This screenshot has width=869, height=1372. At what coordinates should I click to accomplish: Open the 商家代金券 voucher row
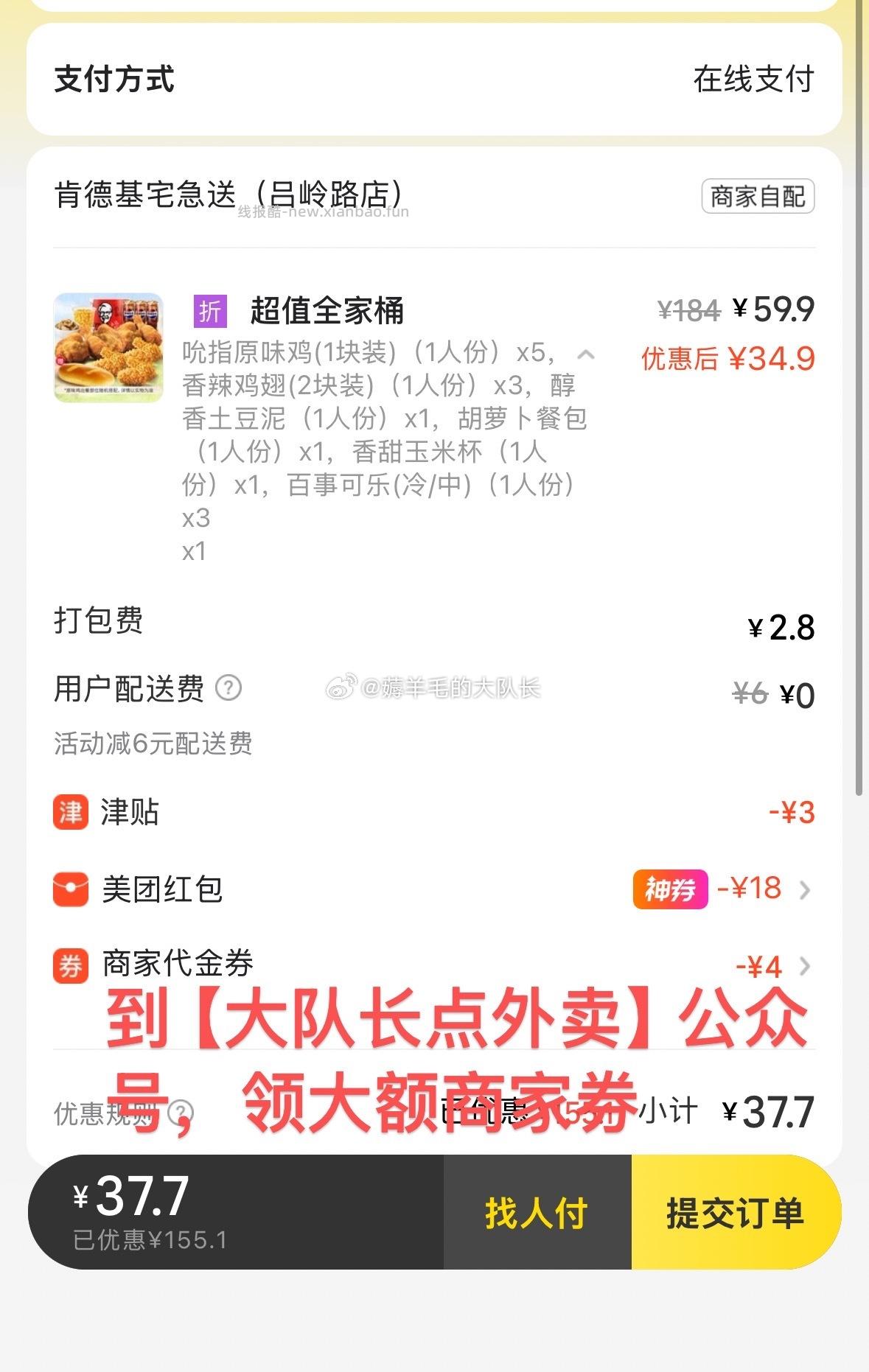pyautogui.click(x=804, y=966)
